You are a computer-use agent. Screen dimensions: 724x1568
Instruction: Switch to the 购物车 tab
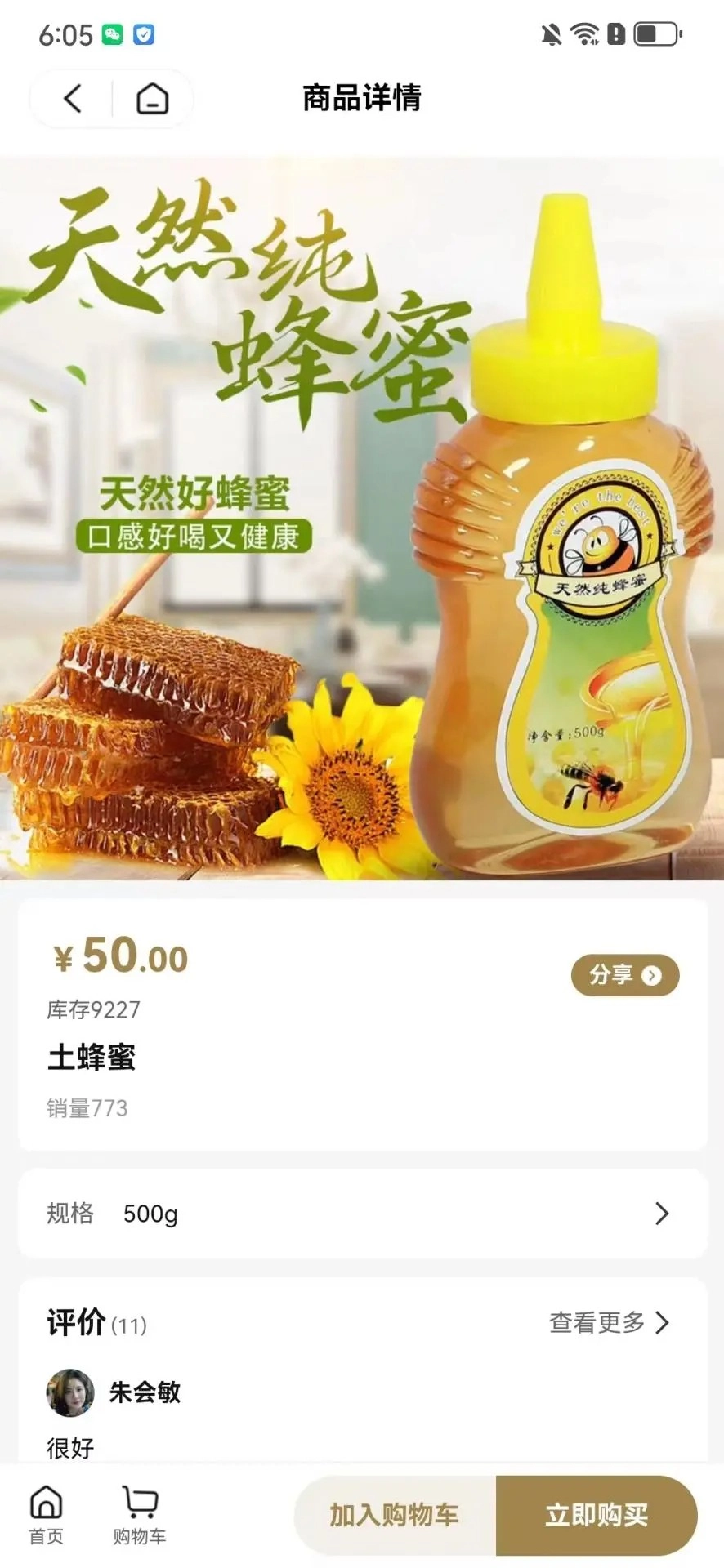pyautogui.click(x=138, y=1516)
